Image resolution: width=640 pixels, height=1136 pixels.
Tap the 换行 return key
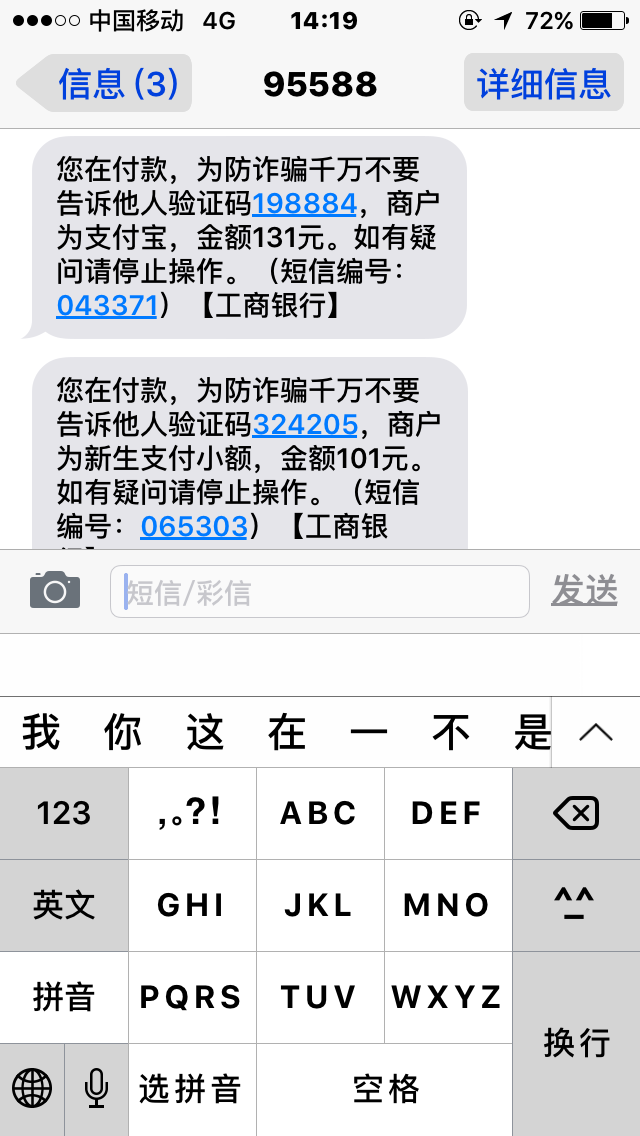pyautogui.click(x=576, y=1043)
